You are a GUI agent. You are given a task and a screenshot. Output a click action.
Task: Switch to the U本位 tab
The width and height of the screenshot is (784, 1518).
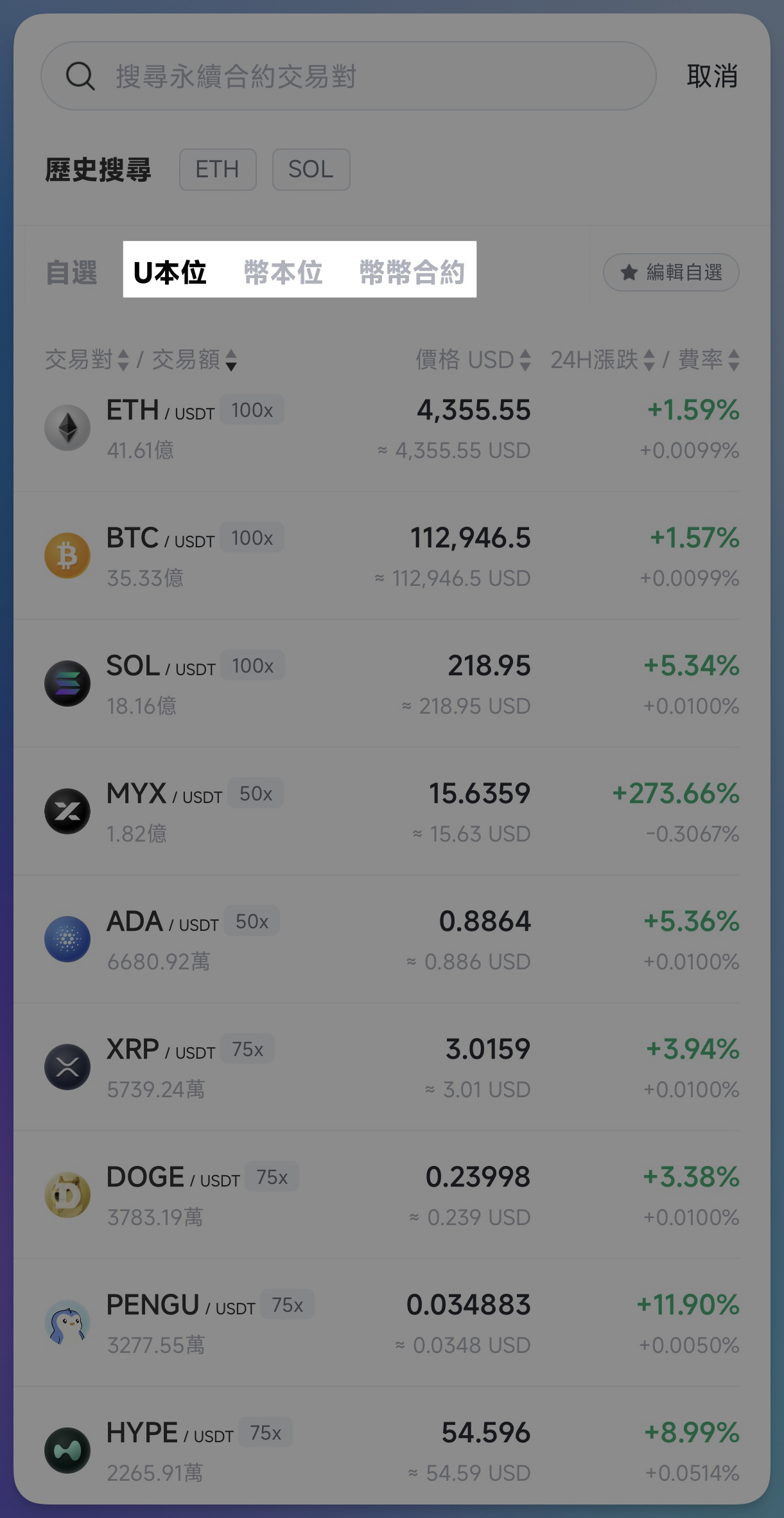170,272
